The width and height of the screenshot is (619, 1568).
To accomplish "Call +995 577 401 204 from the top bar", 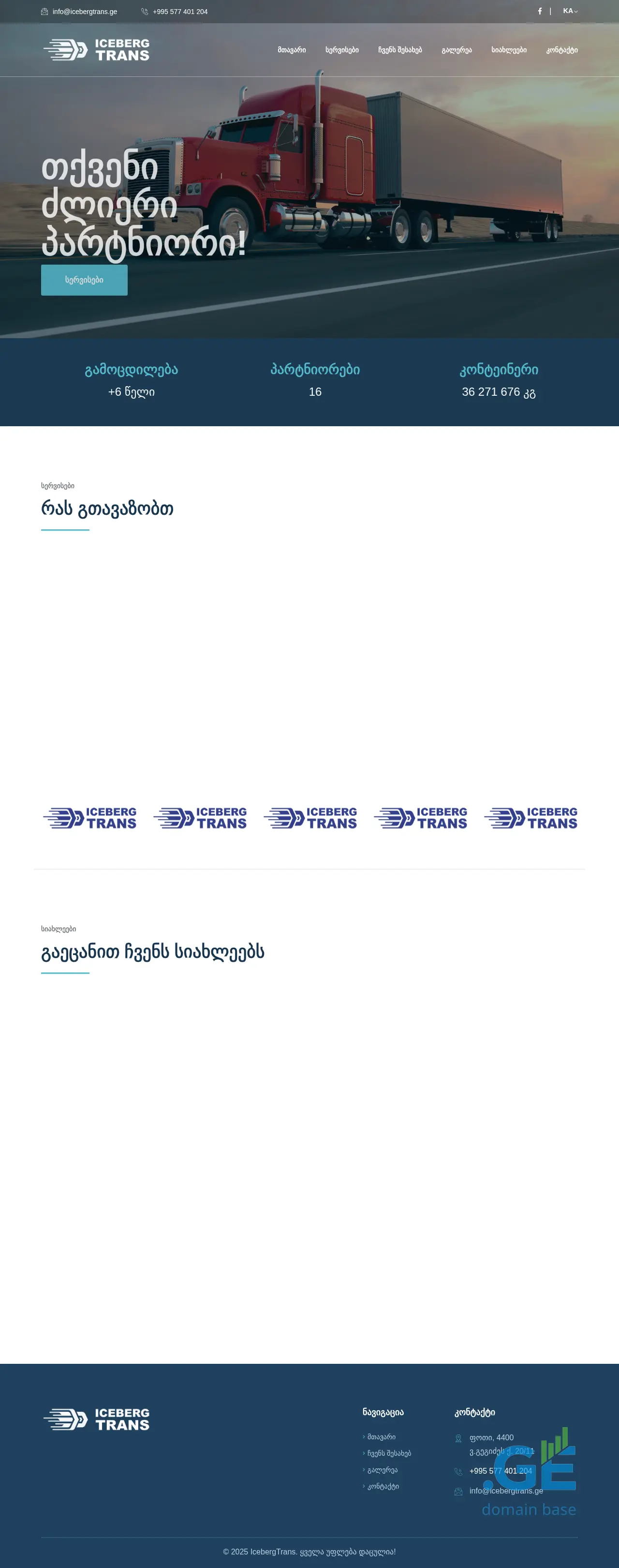I will coord(179,12).
